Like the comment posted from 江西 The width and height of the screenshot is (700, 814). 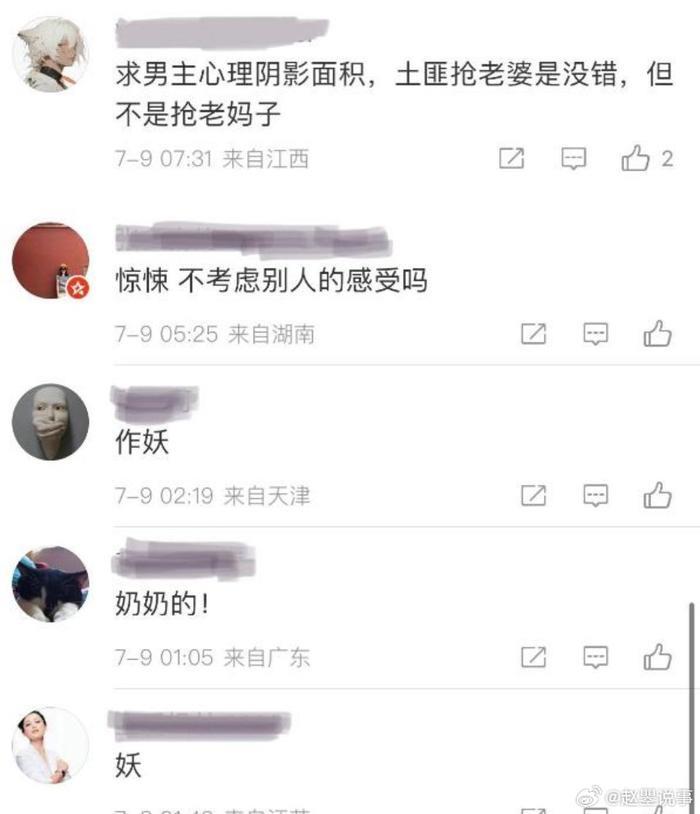point(636,158)
